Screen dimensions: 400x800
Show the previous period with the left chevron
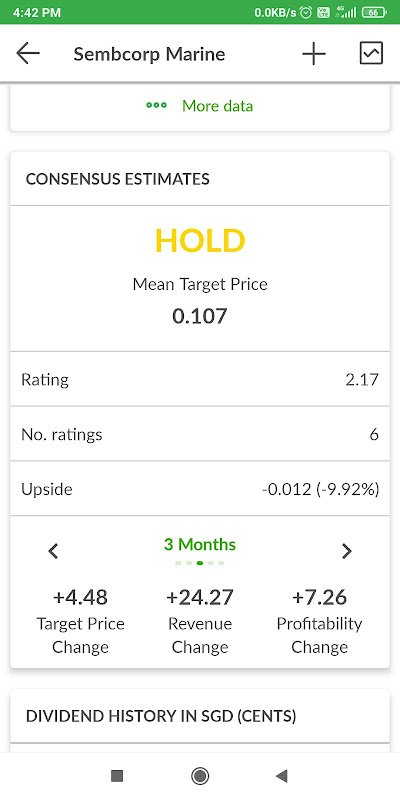53,551
